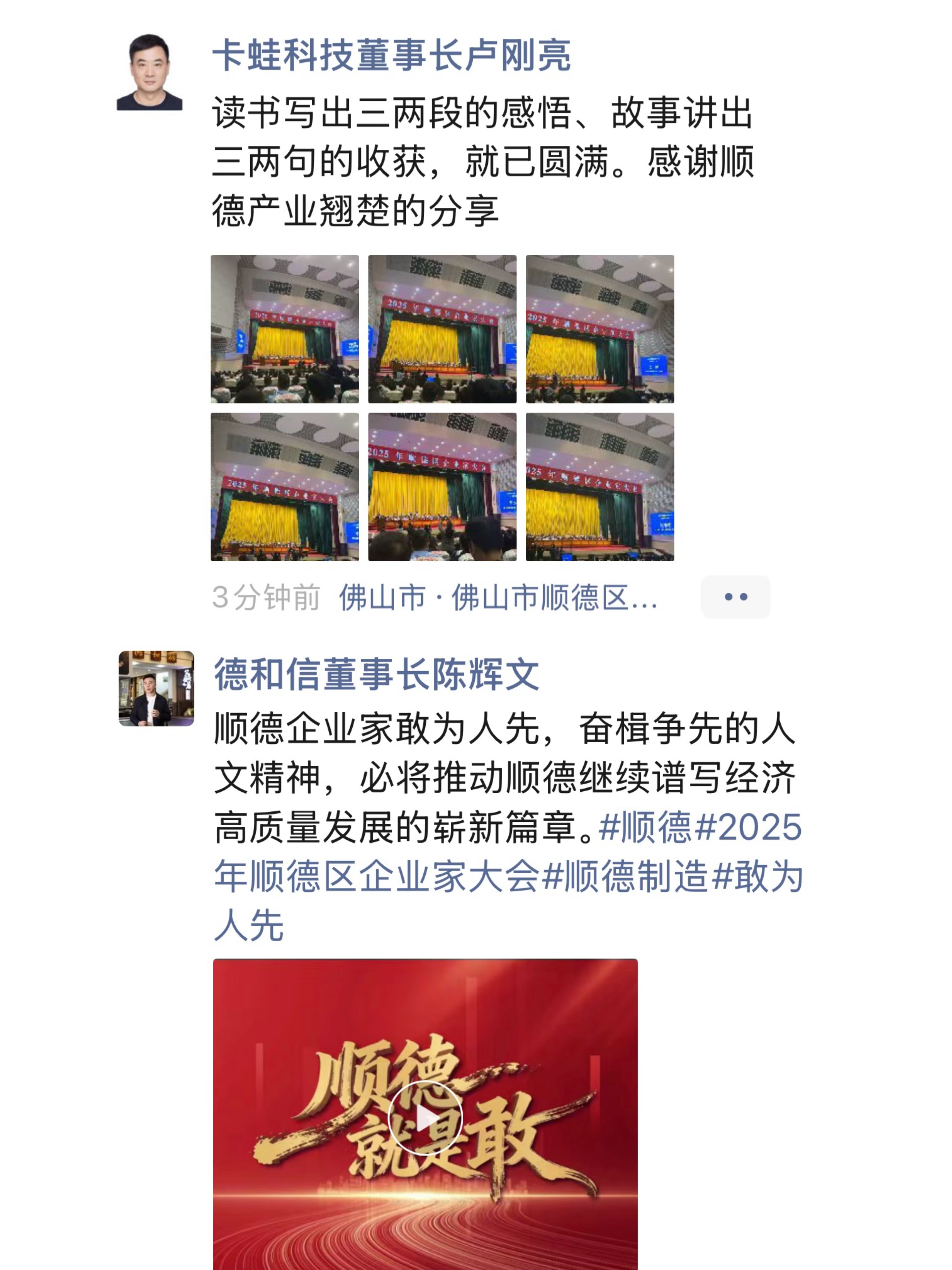952x1270 pixels.
Task: Open 卢刚亮's profile picture
Action: pos(149,72)
